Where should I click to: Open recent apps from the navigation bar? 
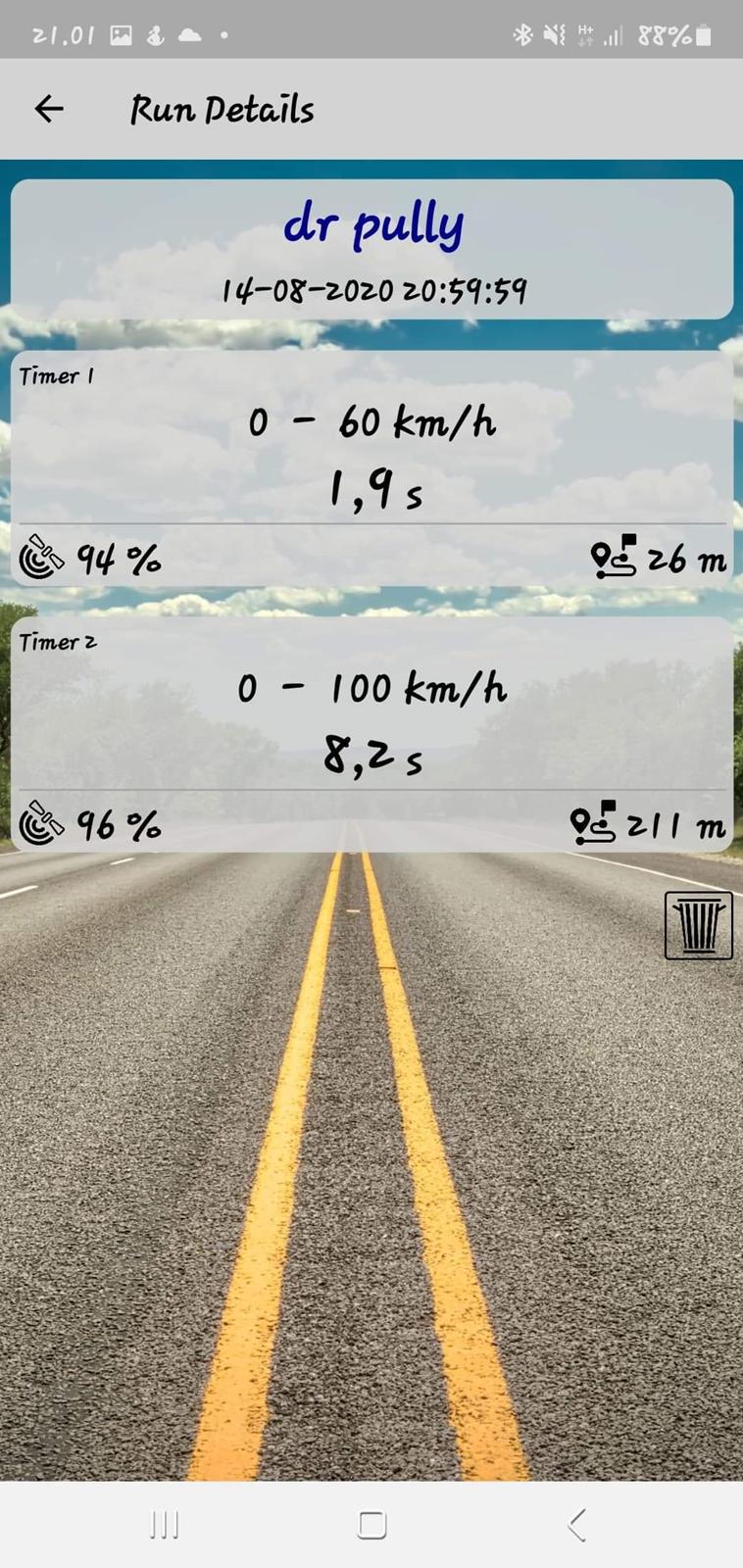coord(165,1525)
